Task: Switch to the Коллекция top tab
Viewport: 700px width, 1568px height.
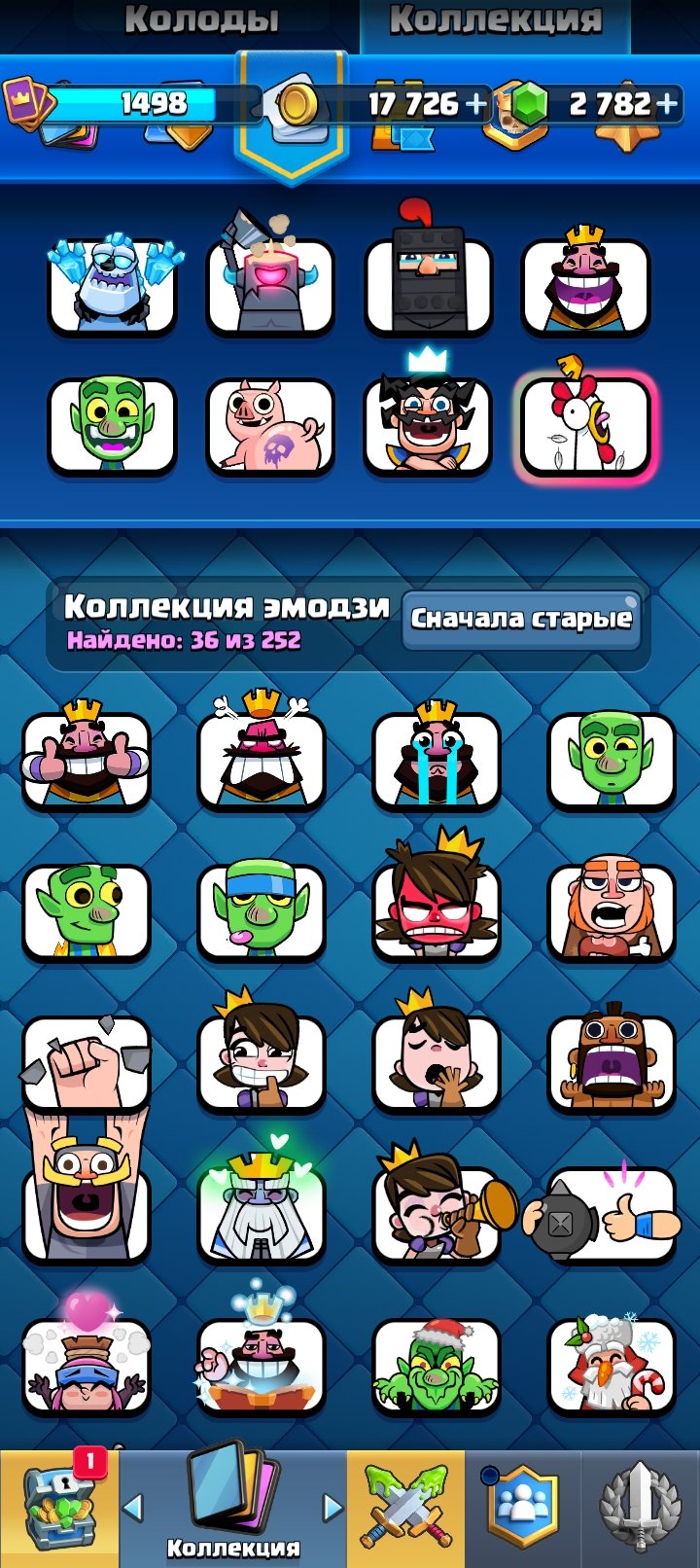Action: [496, 19]
